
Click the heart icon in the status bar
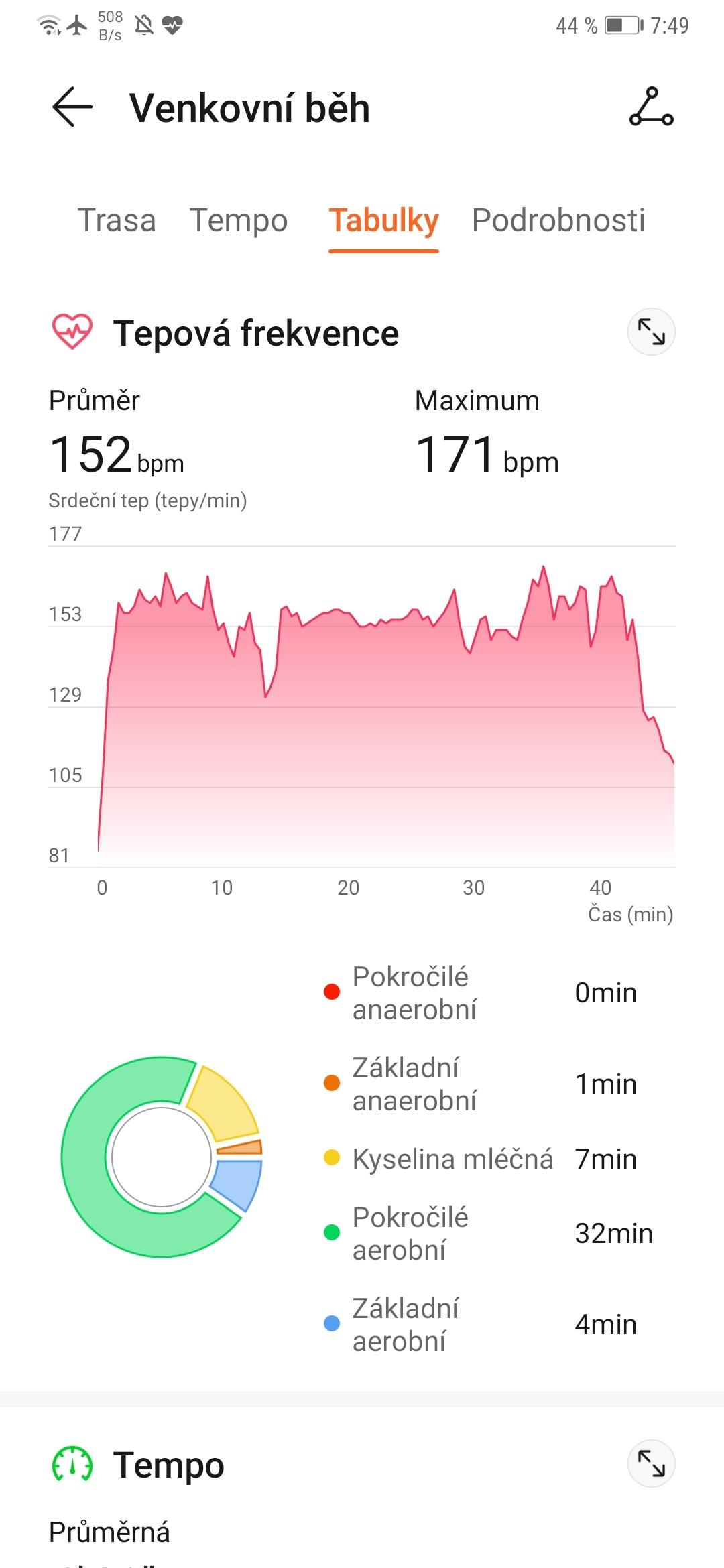(x=173, y=24)
